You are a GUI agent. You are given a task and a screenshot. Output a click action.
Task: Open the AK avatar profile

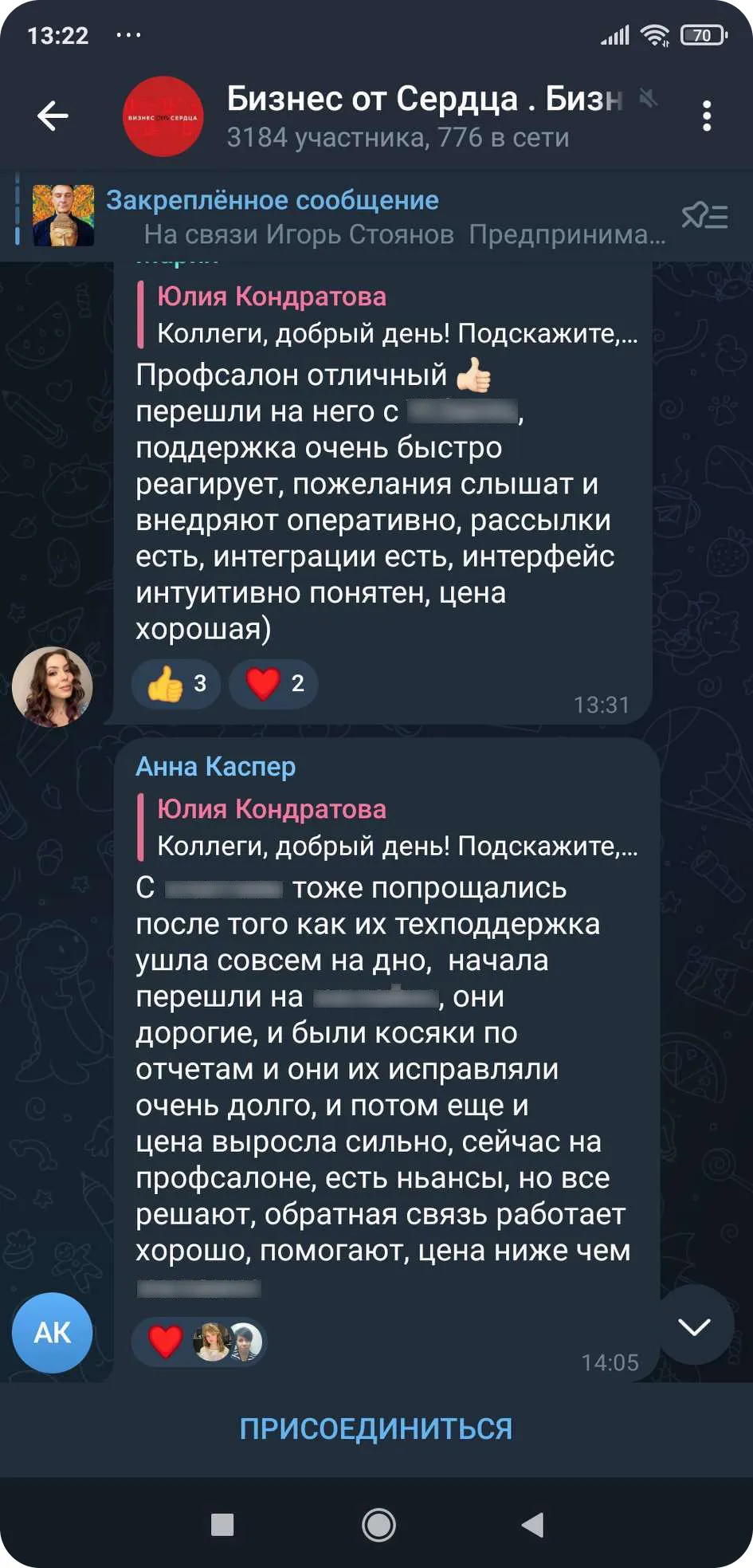tap(53, 1332)
